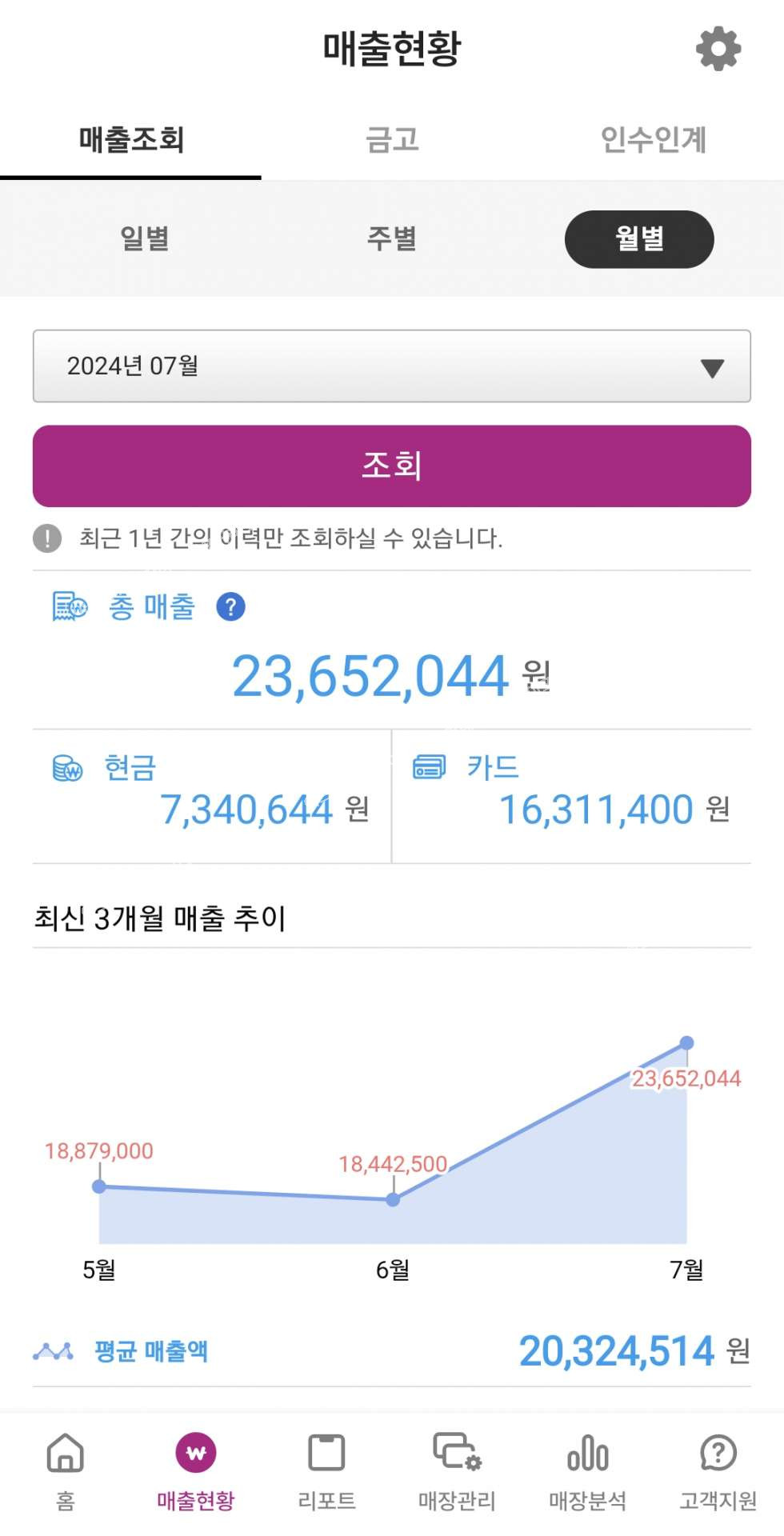Viewport: 784px width, 1536px height.
Task: Open the 리포트 tab
Action: pos(326,1470)
